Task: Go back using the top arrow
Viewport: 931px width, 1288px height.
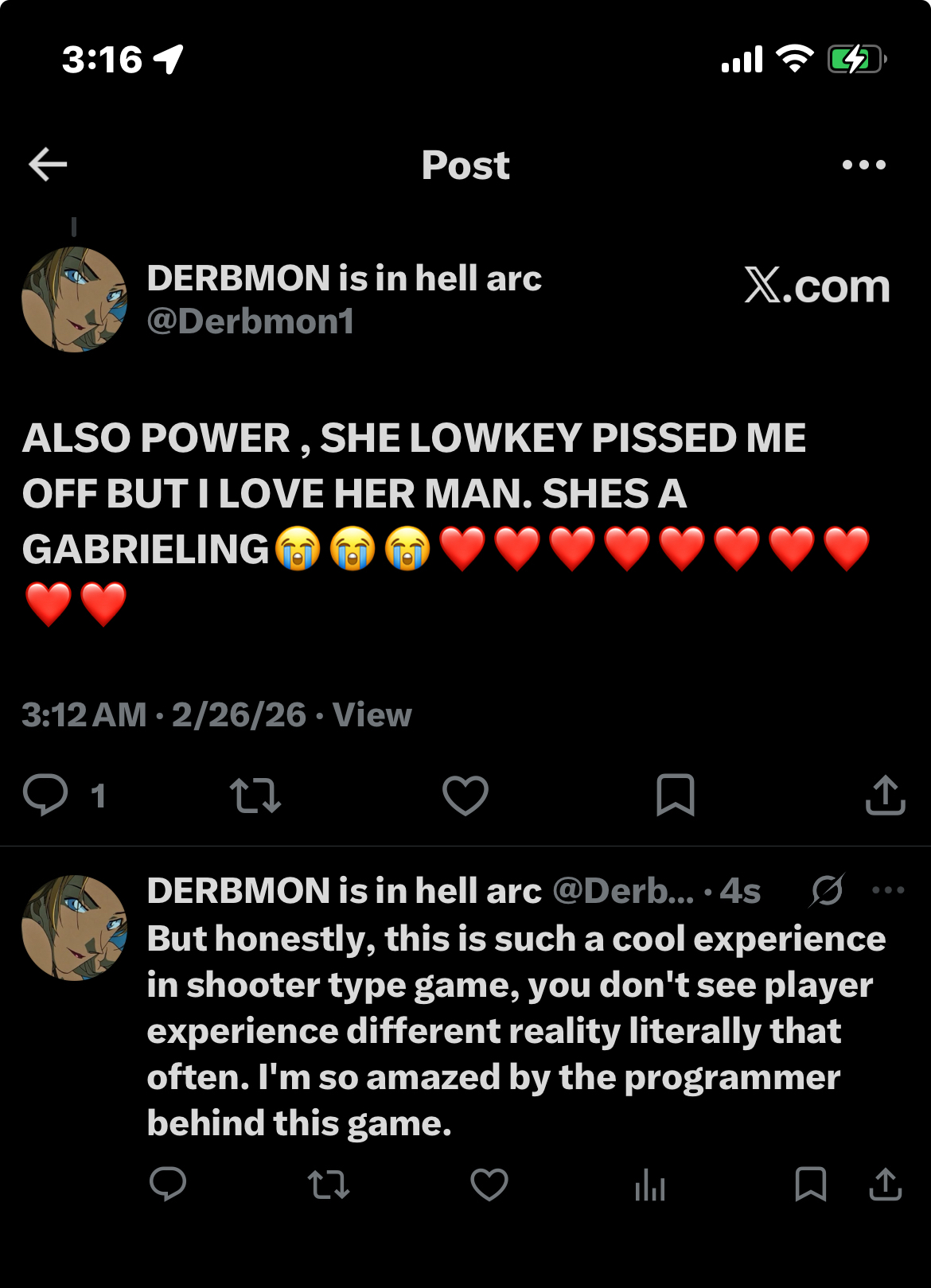Action: click(48, 165)
